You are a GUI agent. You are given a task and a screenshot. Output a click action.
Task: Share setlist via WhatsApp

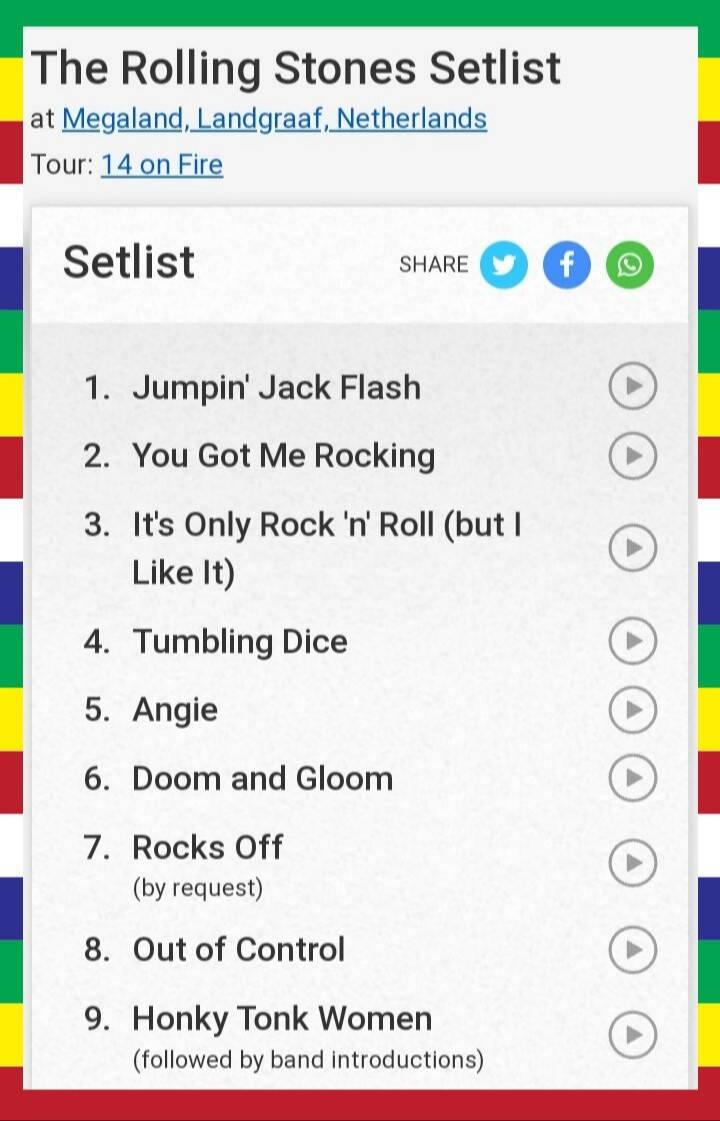click(x=630, y=265)
